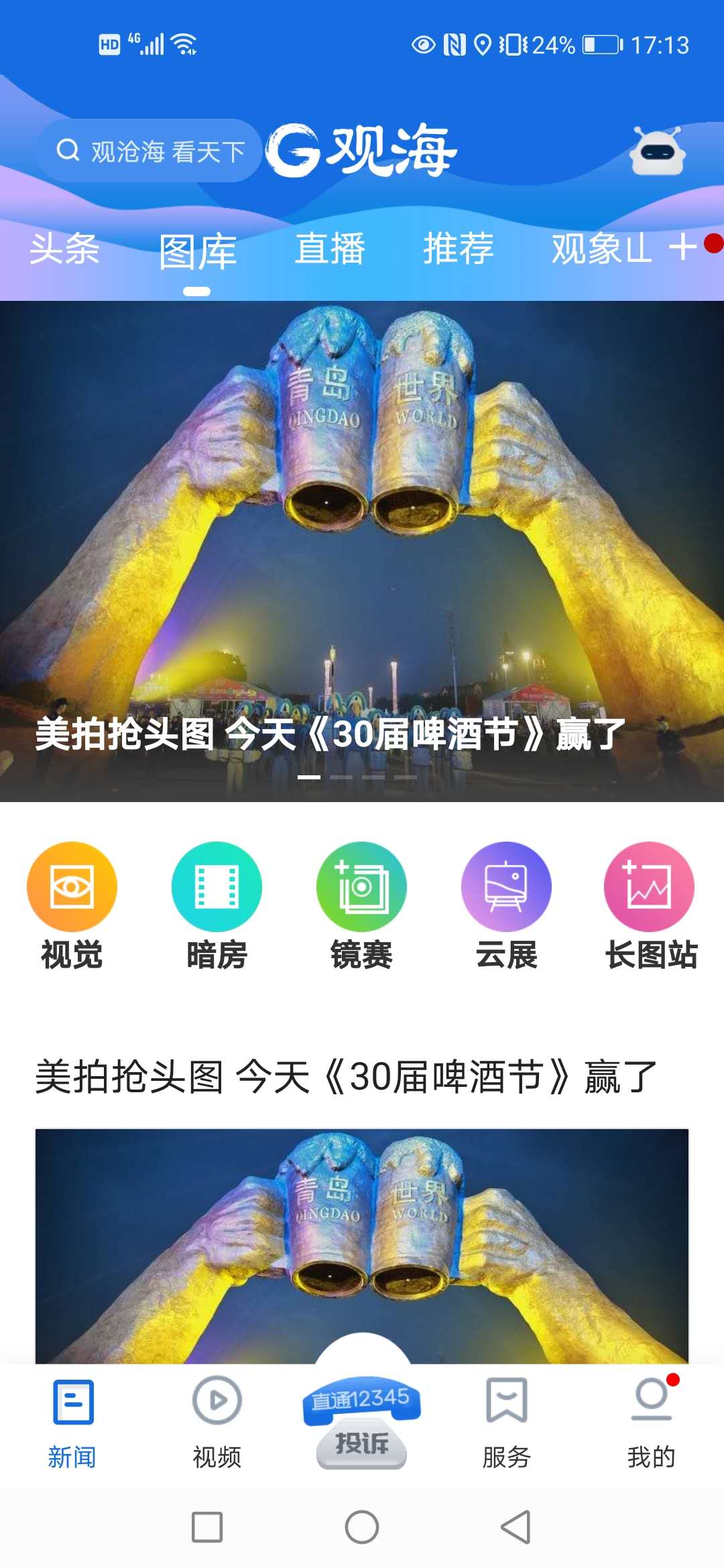Viewport: 724px width, 1568px height.
Task: Switch to the 推荐 tab
Action: tap(459, 249)
